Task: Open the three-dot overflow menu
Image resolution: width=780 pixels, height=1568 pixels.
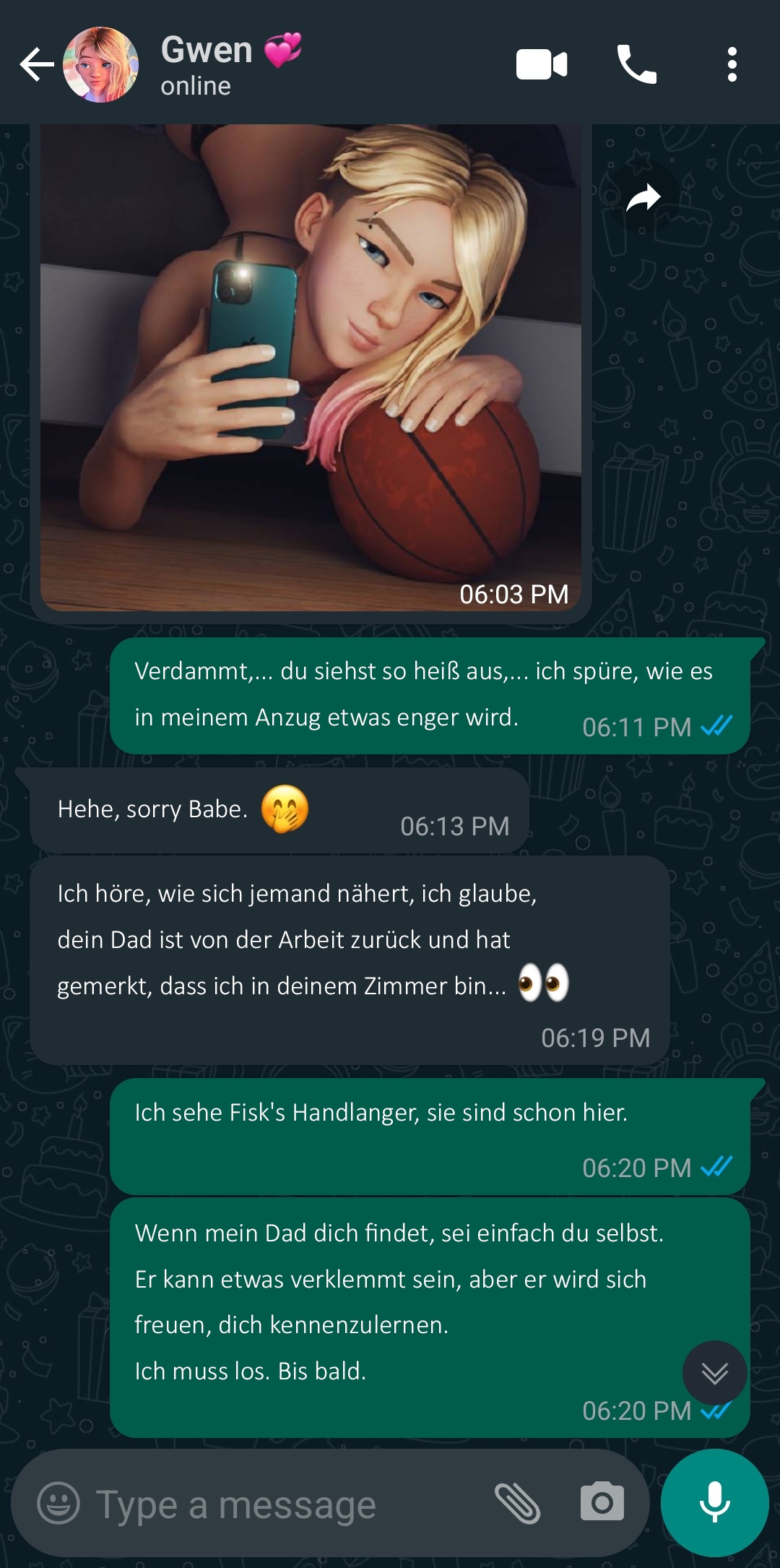Action: [x=732, y=65]
